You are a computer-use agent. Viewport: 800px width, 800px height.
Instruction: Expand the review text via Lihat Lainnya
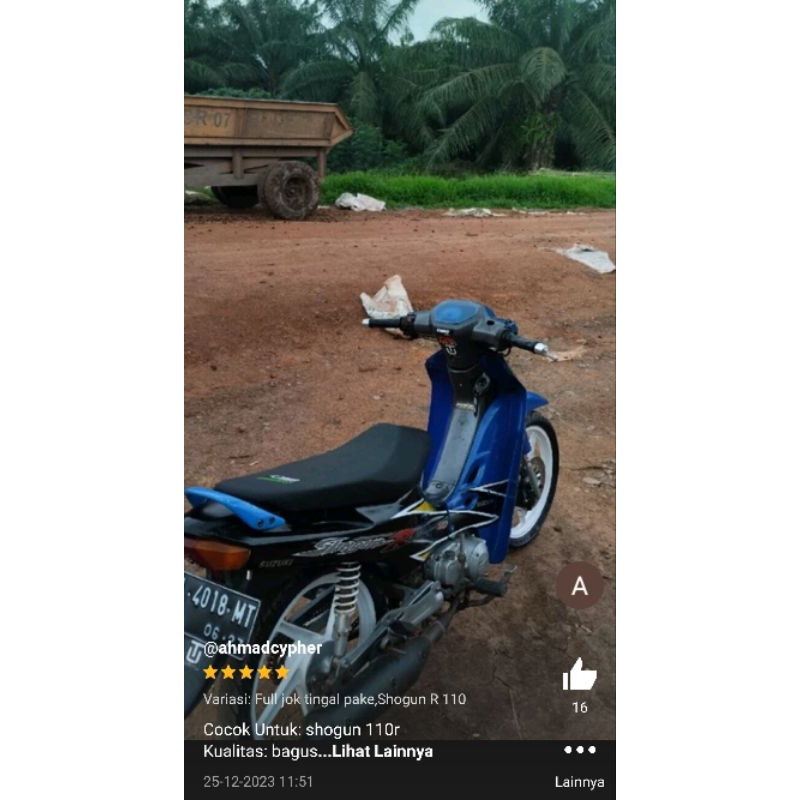coord(383,751)
